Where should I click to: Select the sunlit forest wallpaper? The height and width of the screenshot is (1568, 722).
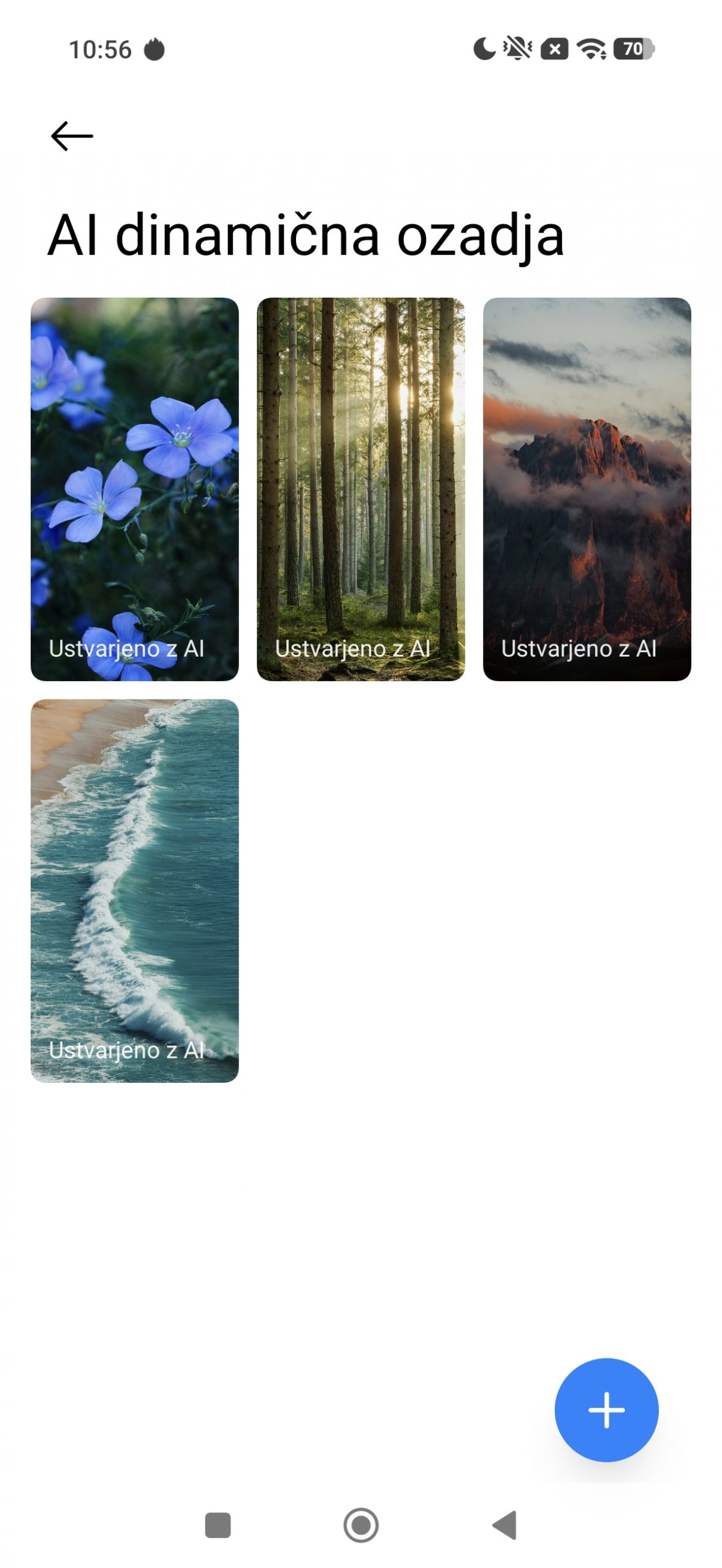[x=360, y=488]
